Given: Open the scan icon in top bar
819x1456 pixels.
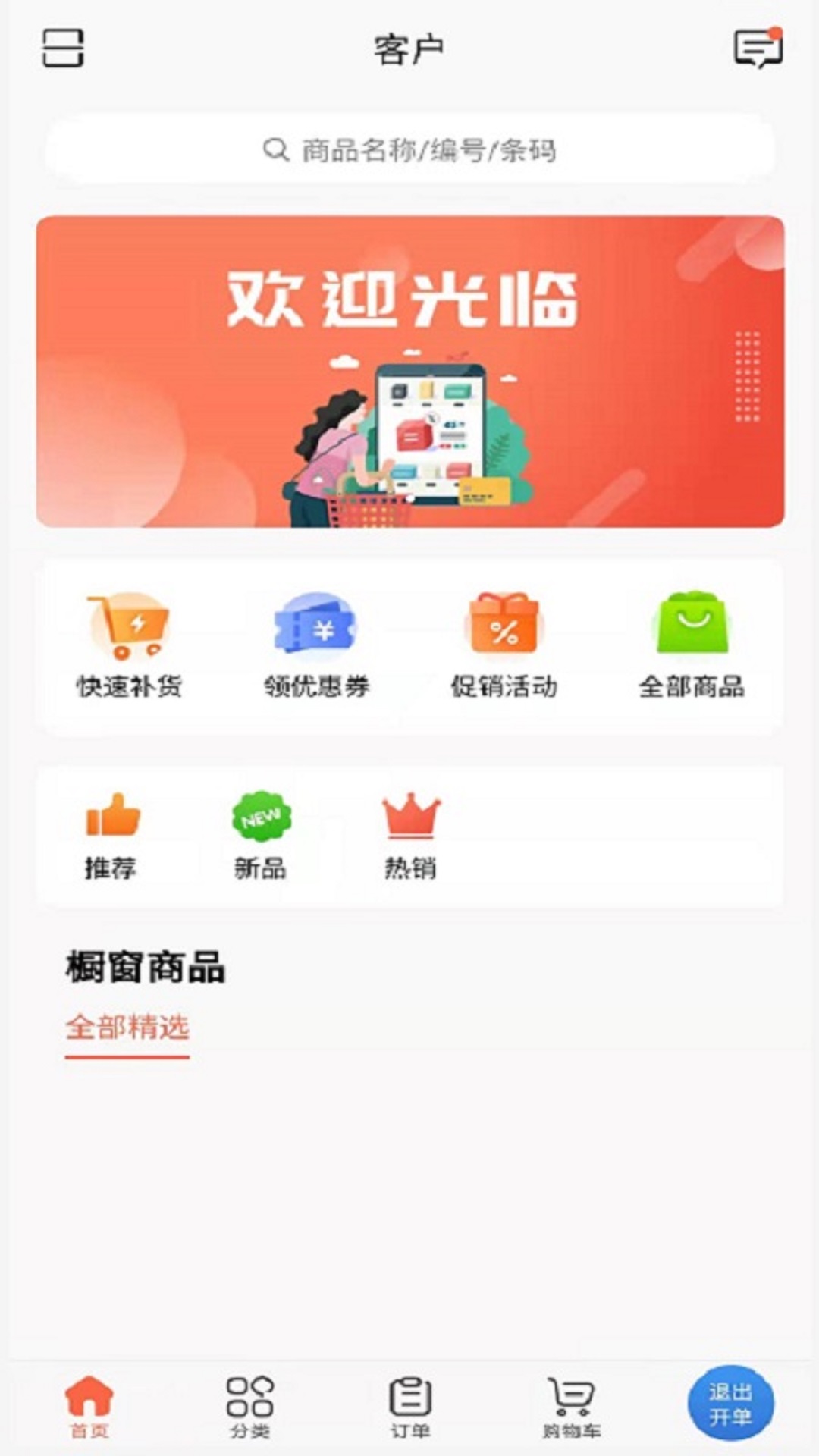Looking at the screenshot, I should pos(62,48).
